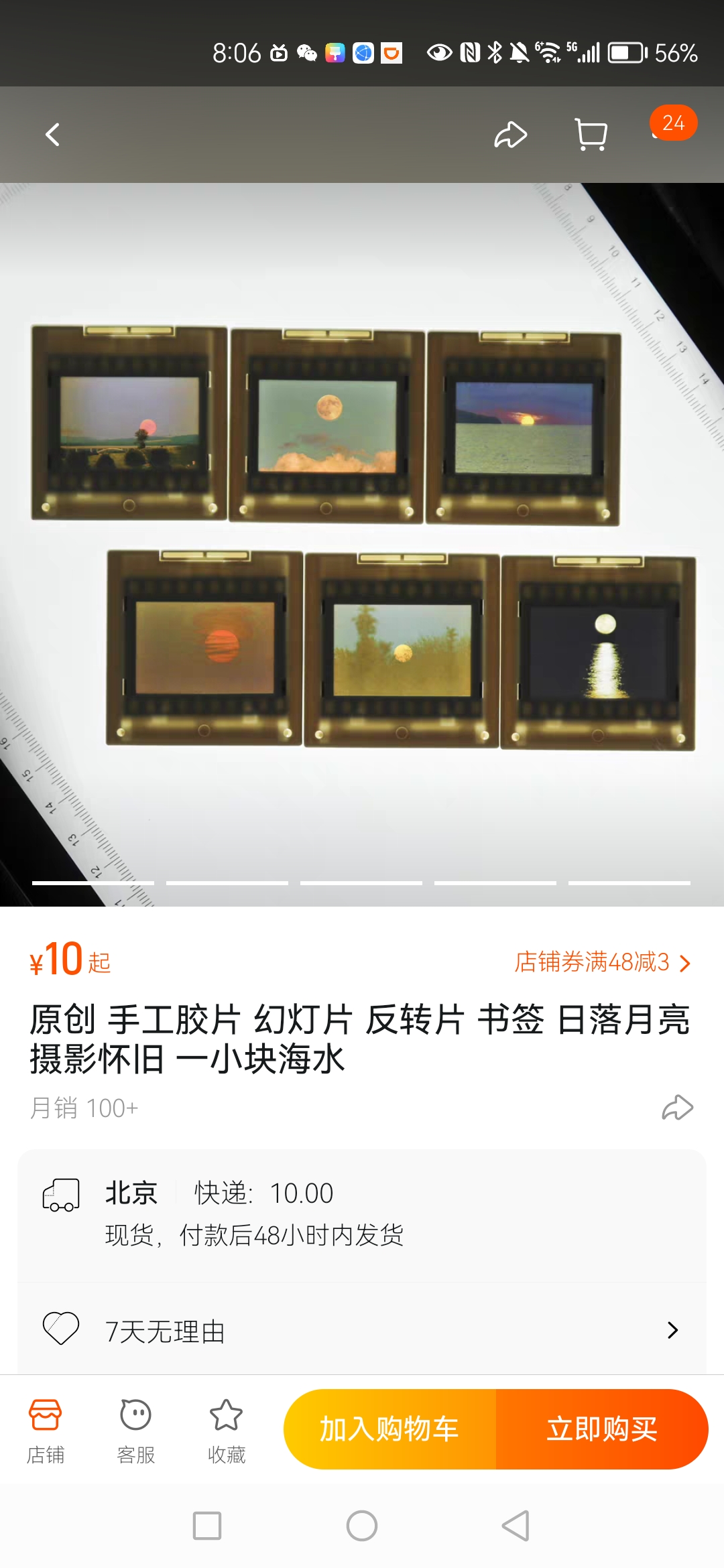Tap 立即购买 to buy now

click(601, 1429)
